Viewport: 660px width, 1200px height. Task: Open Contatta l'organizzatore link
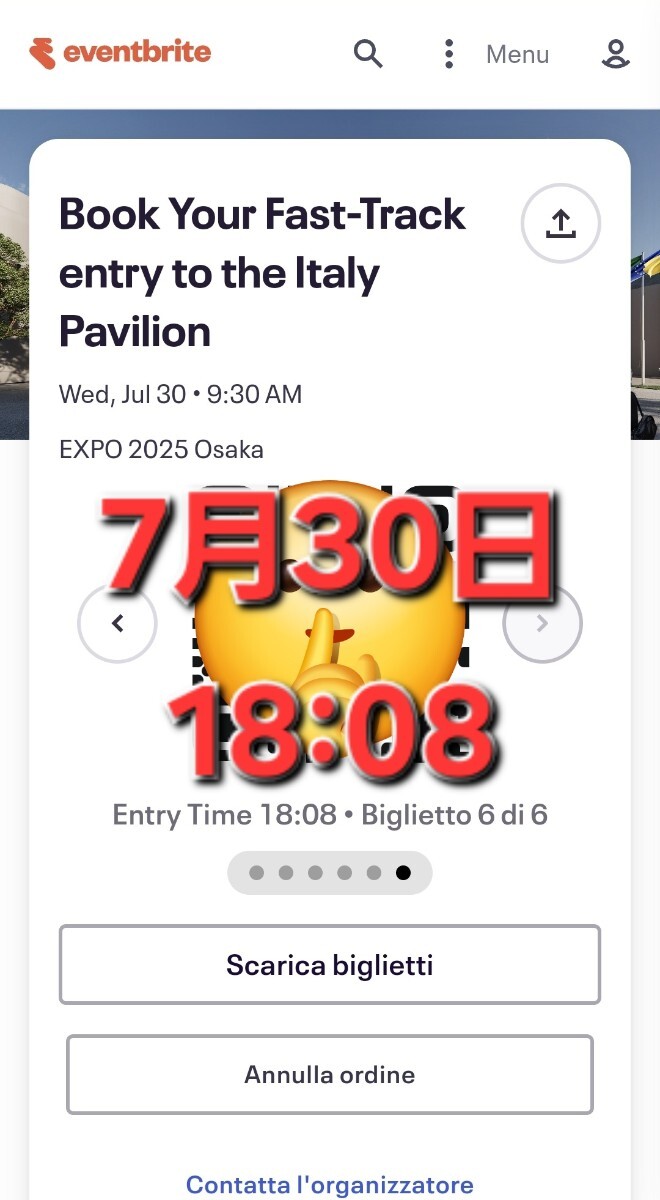point(330,1185)
